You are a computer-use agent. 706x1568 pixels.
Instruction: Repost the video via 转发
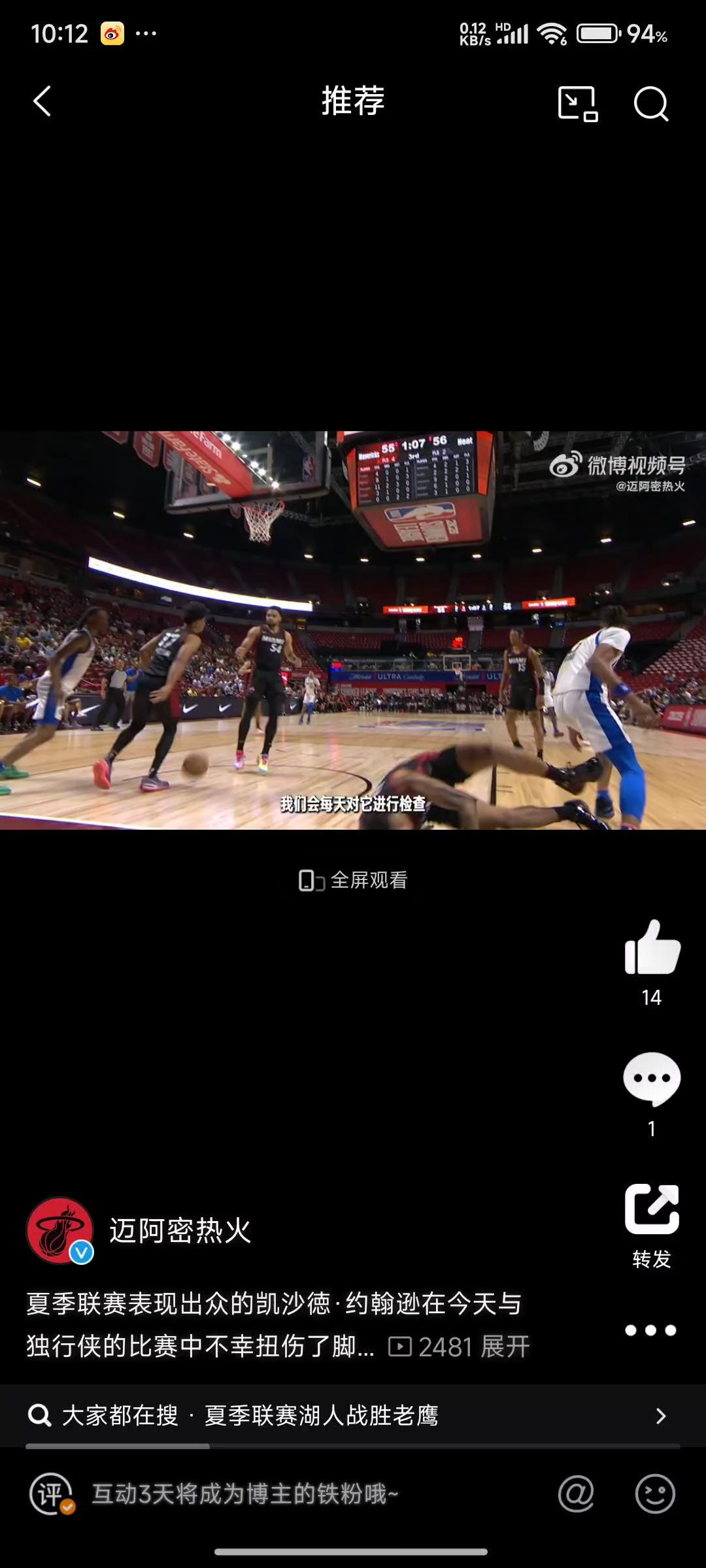click(x=652, y=1210)
